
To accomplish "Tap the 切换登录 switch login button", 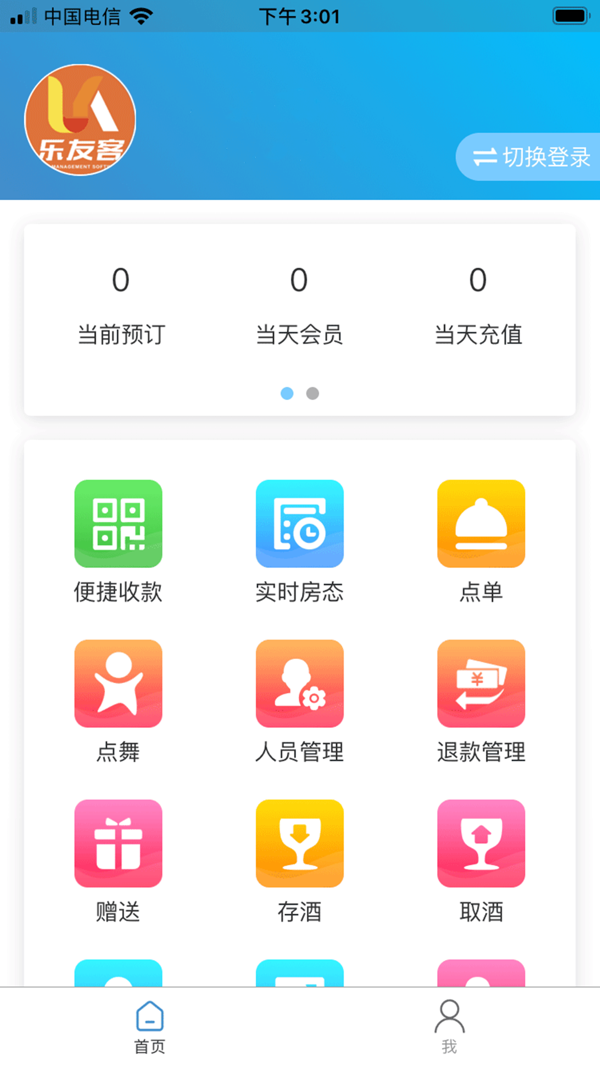I will [530, 157].
